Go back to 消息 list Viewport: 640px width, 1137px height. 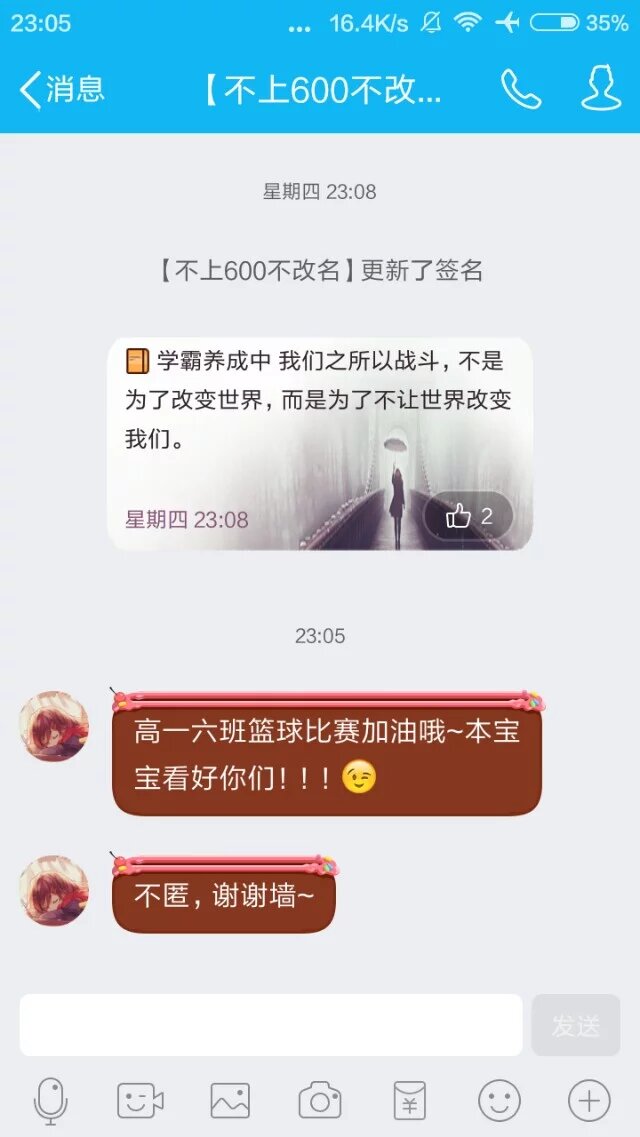click(62, 89)
